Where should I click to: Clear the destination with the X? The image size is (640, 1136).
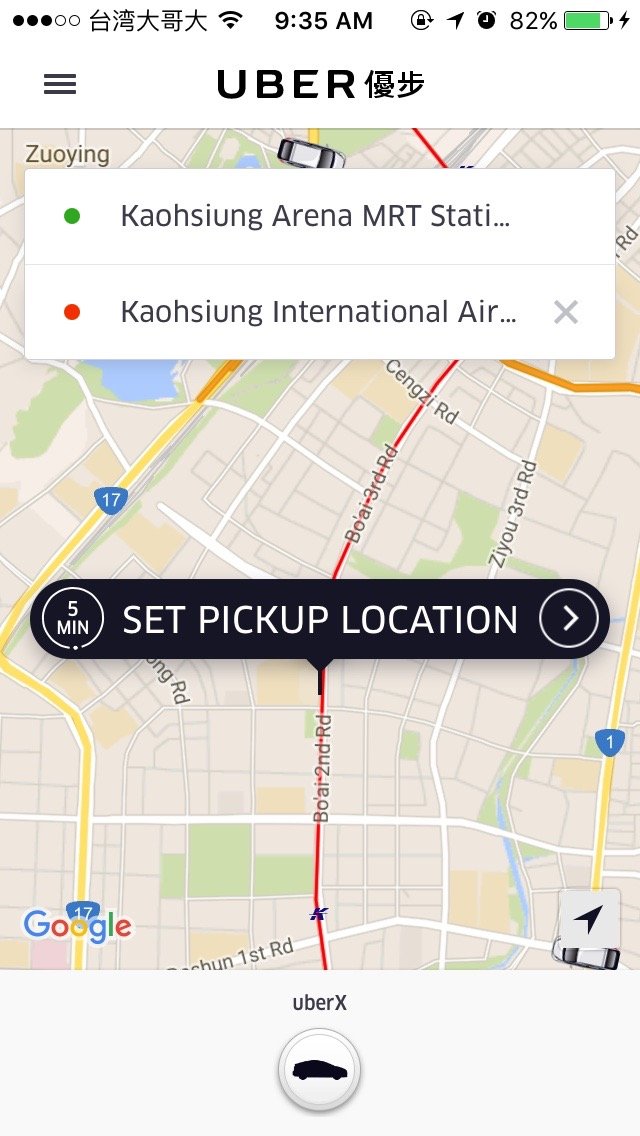565,312
